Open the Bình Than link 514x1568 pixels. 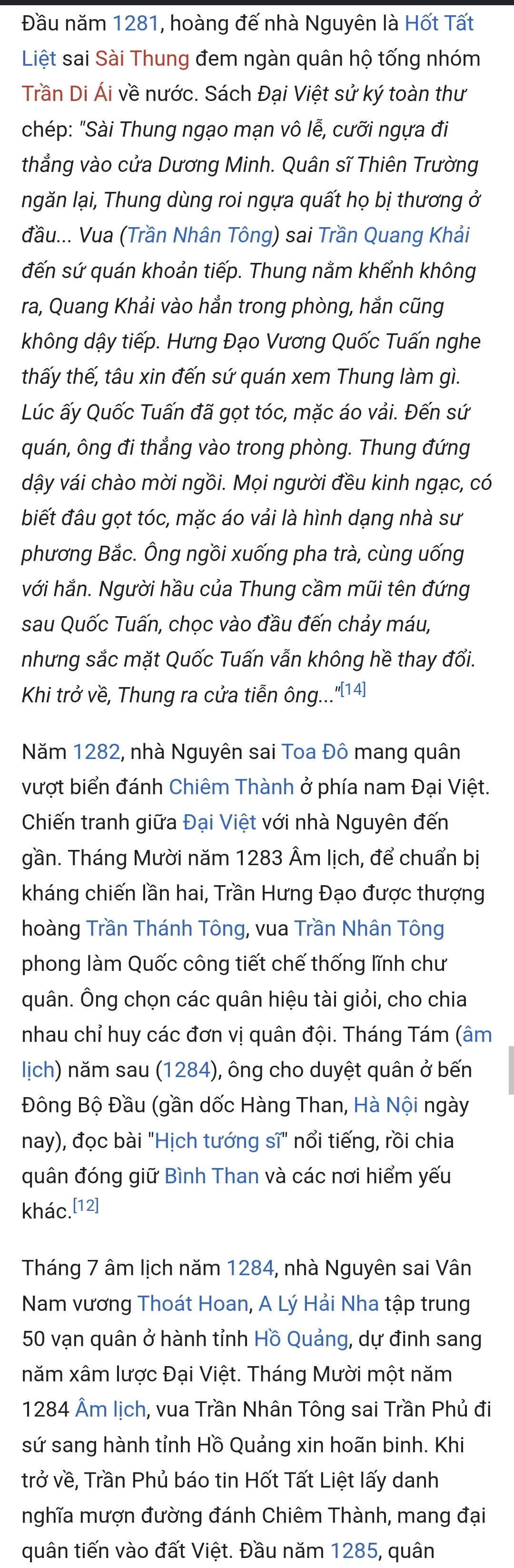pyautogui.click(x=212, y=1175)
